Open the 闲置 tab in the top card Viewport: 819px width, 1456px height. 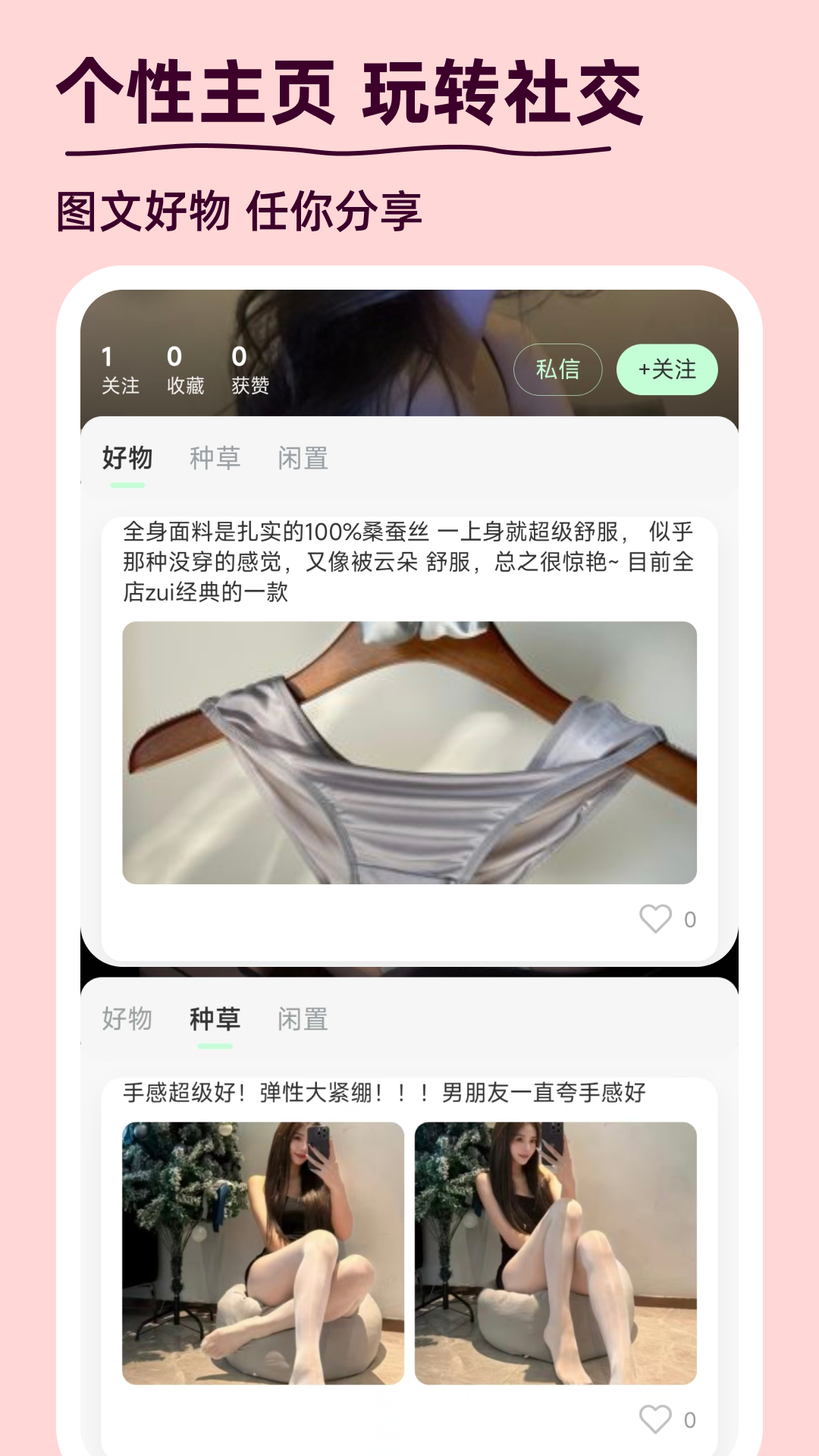tap(304, 457)
